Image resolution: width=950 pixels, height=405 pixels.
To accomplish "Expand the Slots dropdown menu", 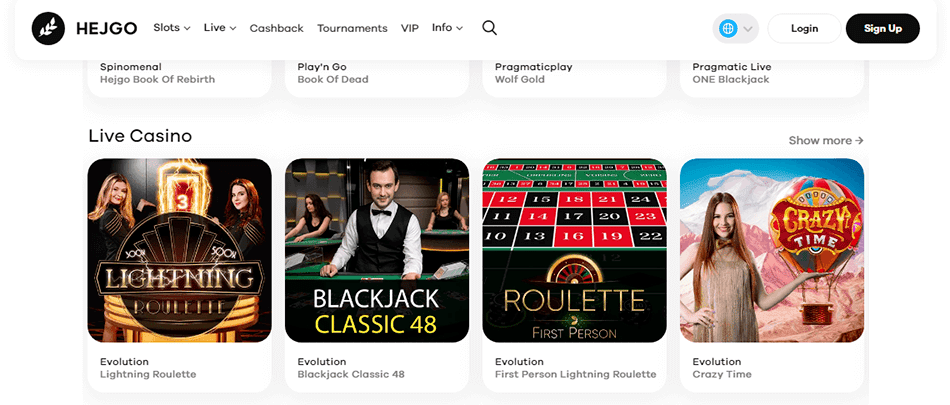I will click(172, 28).
